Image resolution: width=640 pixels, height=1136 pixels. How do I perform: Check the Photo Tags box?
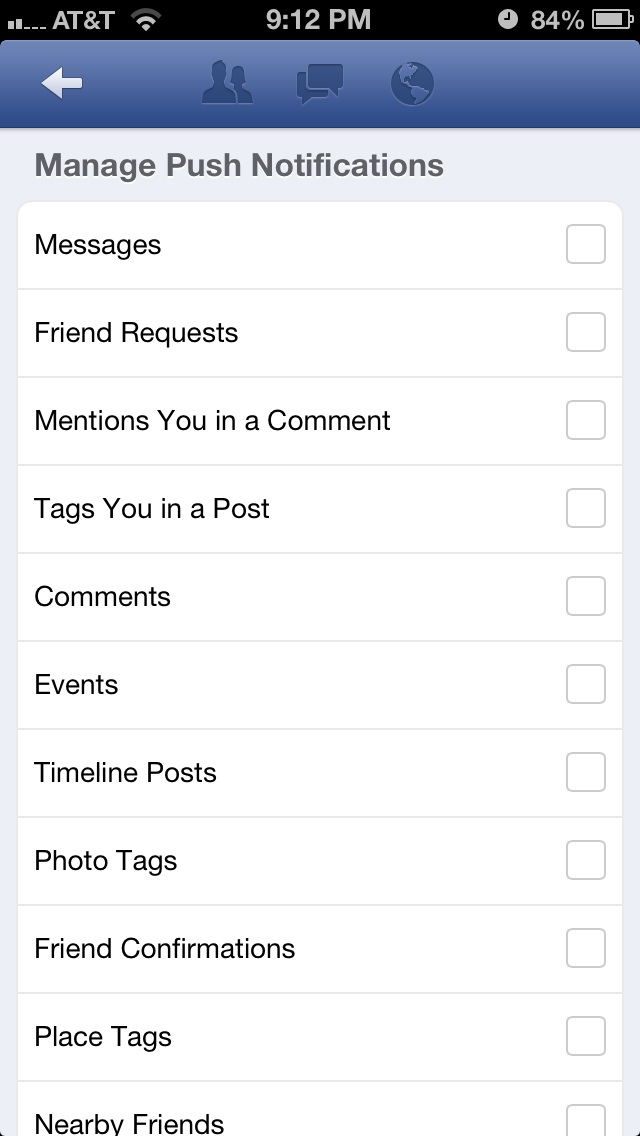tap(586, 860)
